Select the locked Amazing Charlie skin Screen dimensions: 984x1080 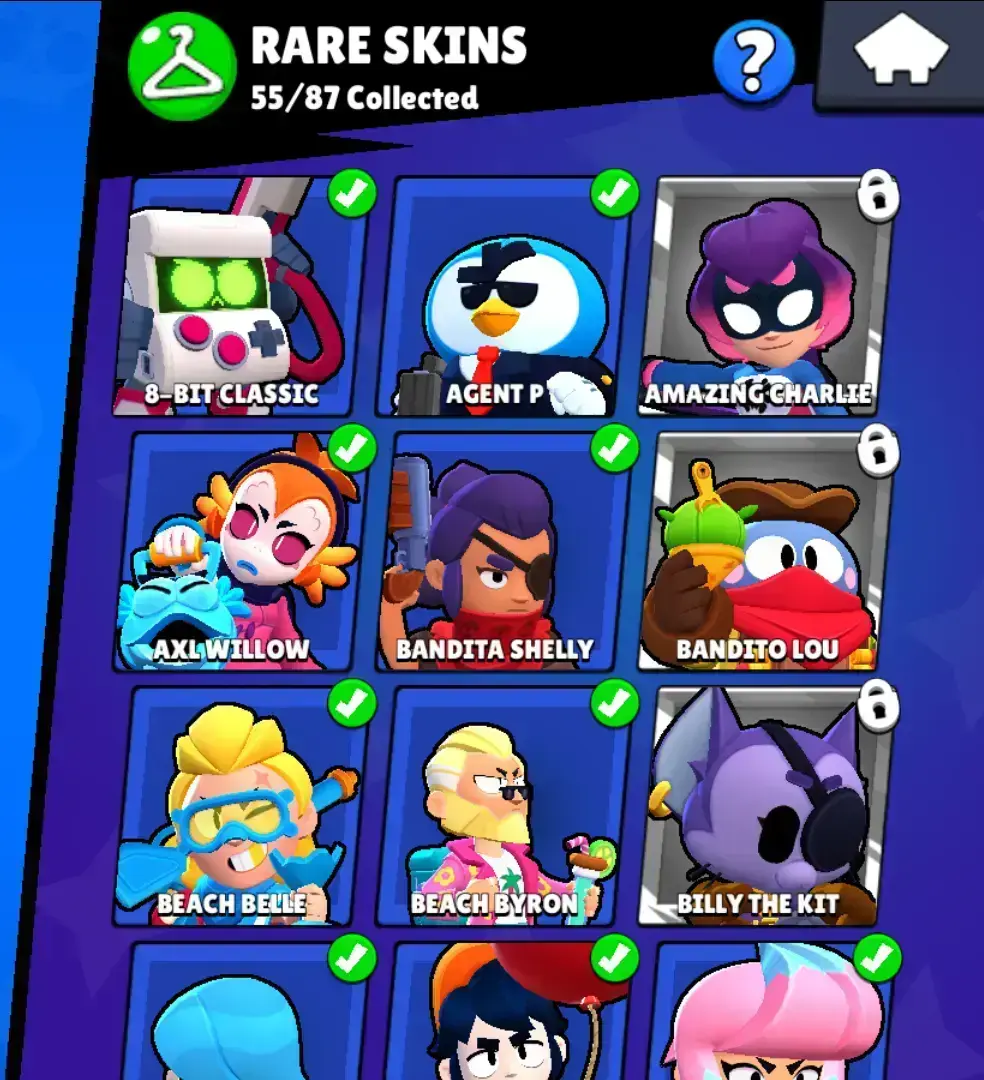click(x=765, y=298)
